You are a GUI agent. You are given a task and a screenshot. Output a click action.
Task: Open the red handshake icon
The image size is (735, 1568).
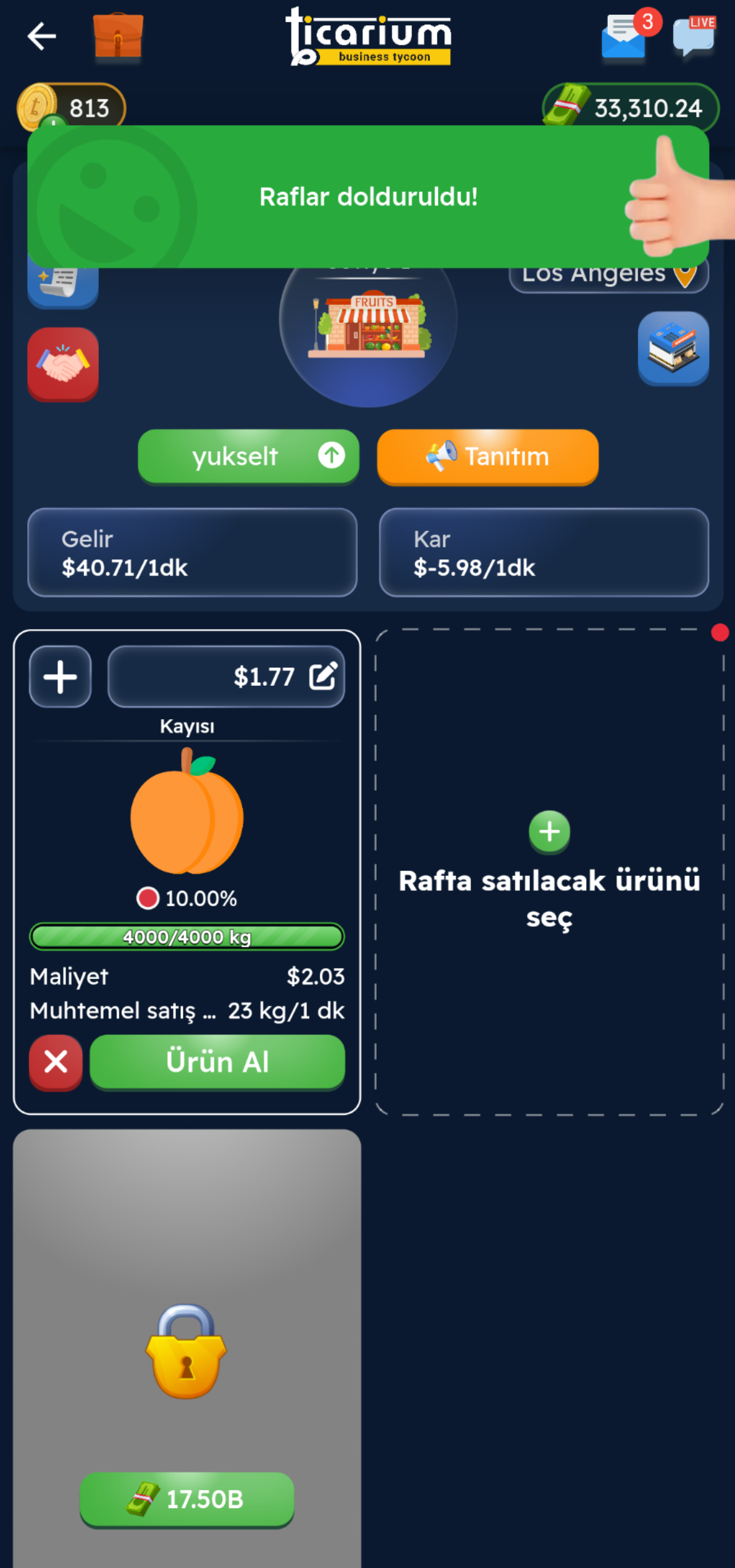click(x=62, y=364)
